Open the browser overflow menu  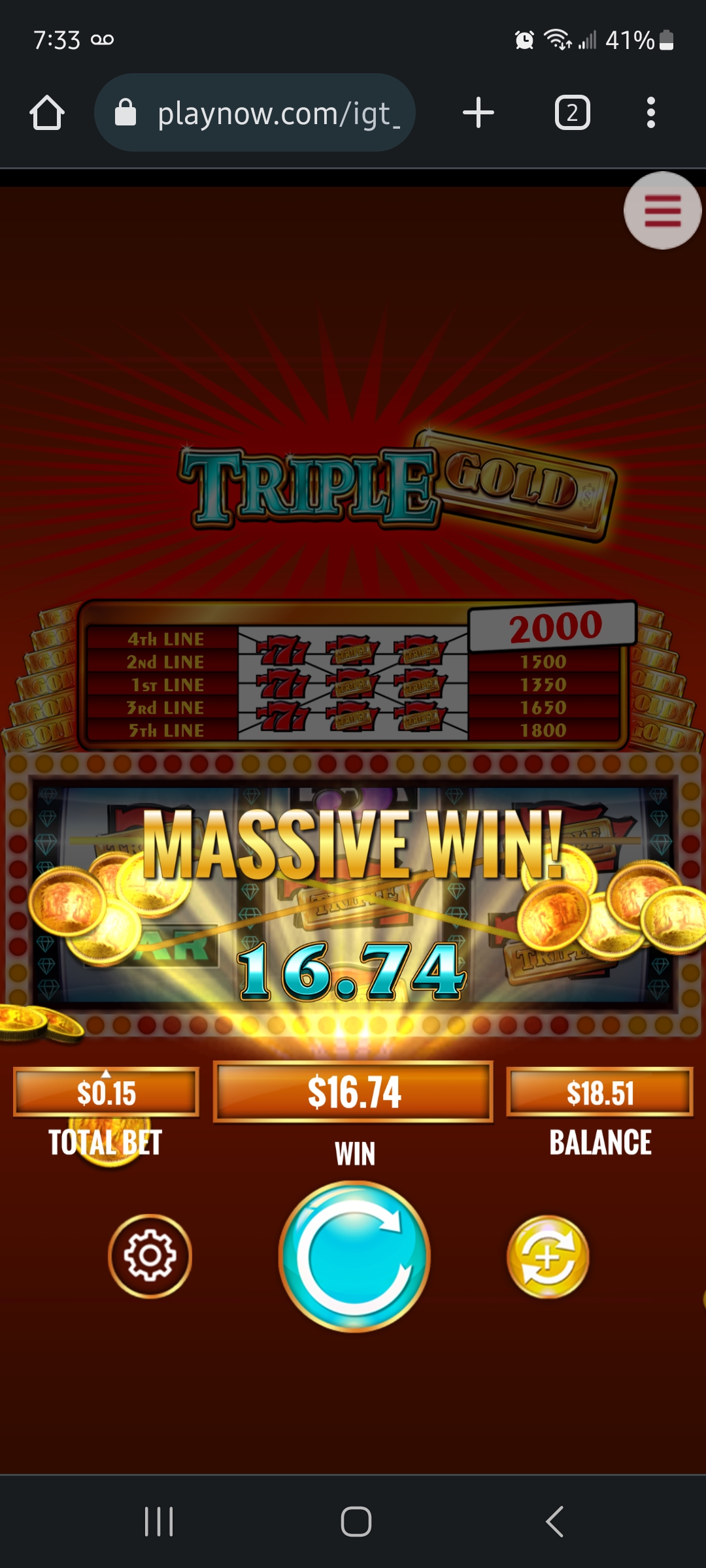tap(650, 113)
